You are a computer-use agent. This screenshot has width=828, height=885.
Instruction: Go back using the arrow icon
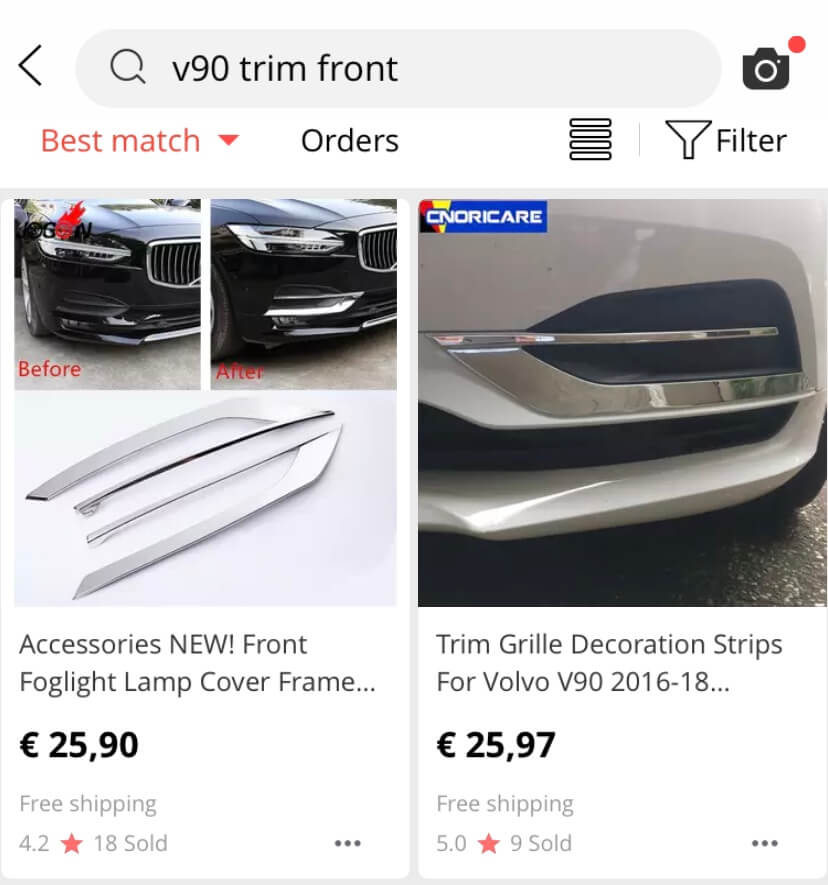[x=31, y=67]
